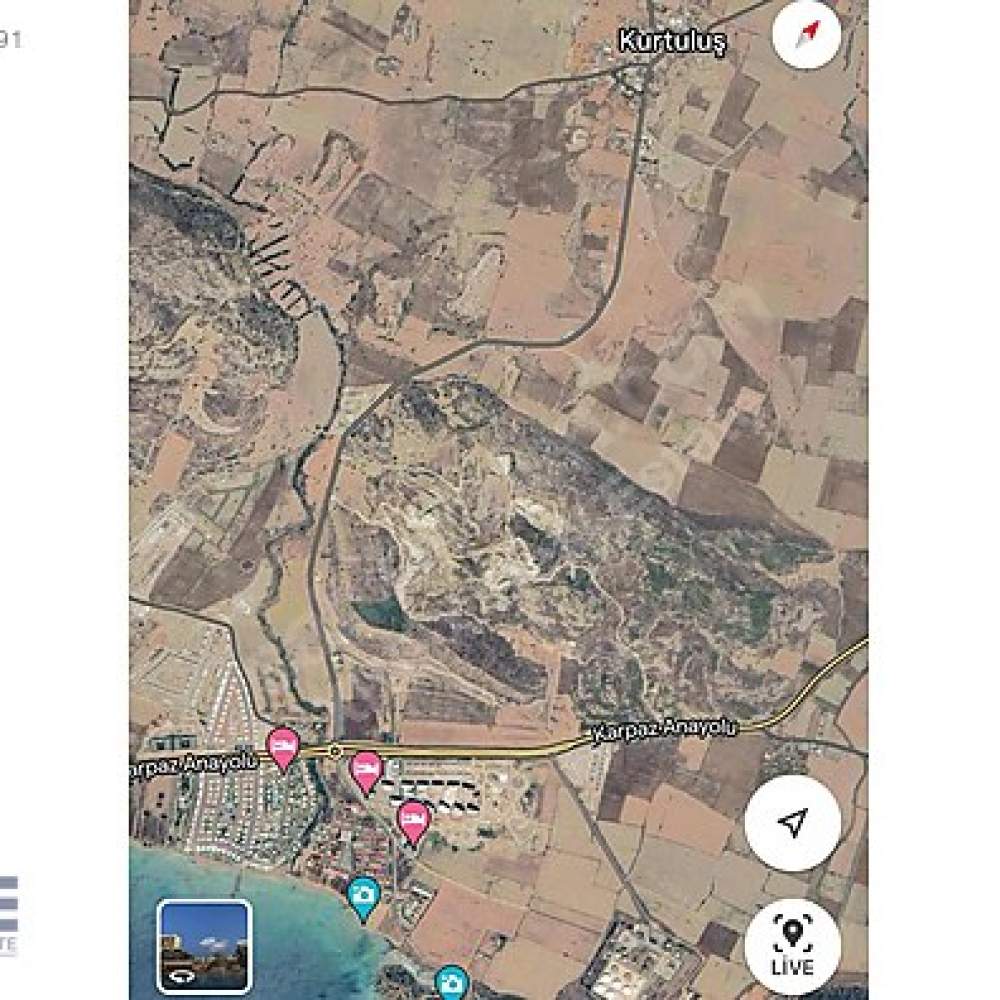1000x1000 pixels.
Task: Open the Street View preview thumbnail
Action: tap(204, 946)
